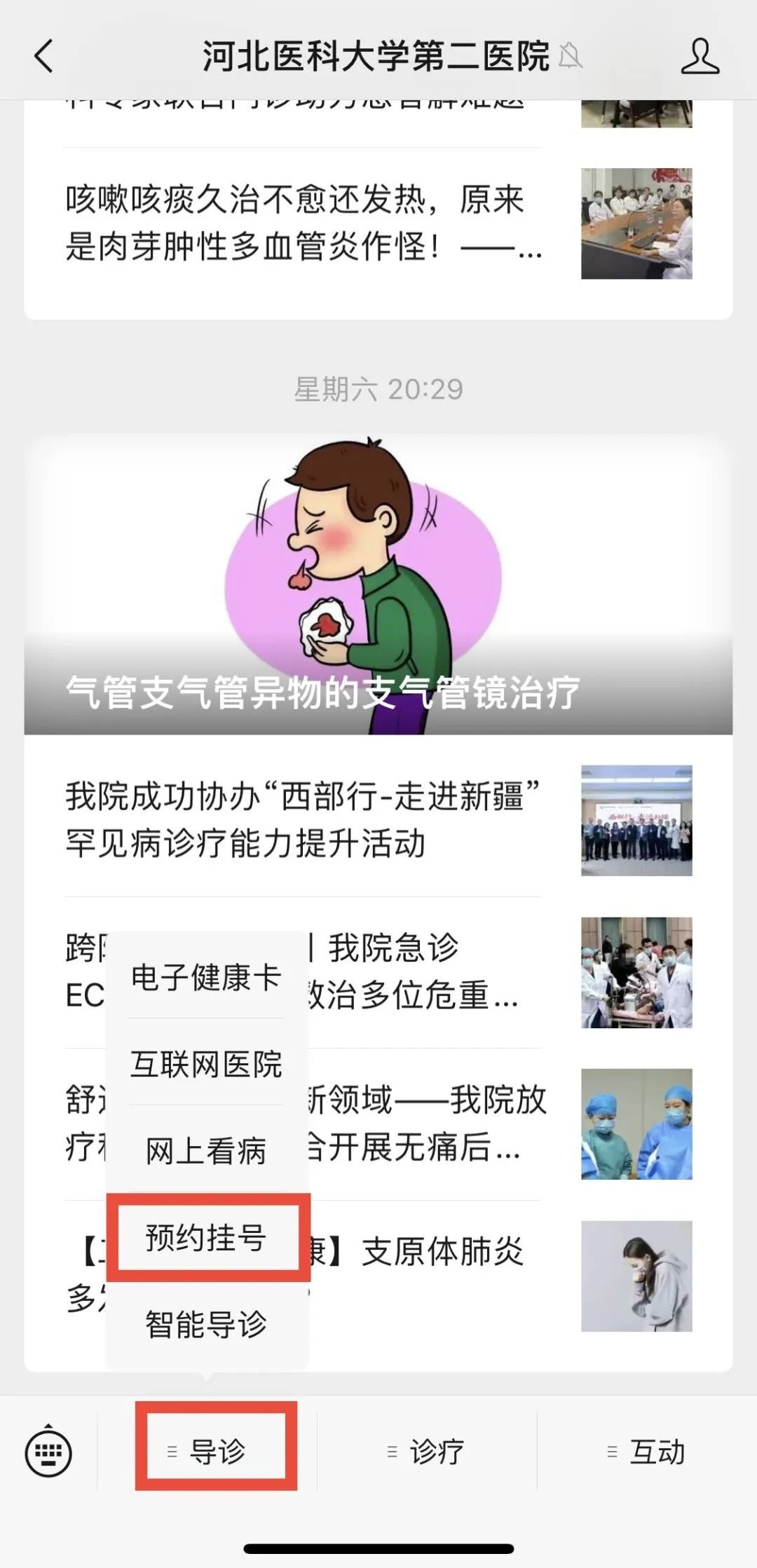Select 电子健康卡 from the popup menu
Screen dimensions: 757x1568
click(206, 977)
